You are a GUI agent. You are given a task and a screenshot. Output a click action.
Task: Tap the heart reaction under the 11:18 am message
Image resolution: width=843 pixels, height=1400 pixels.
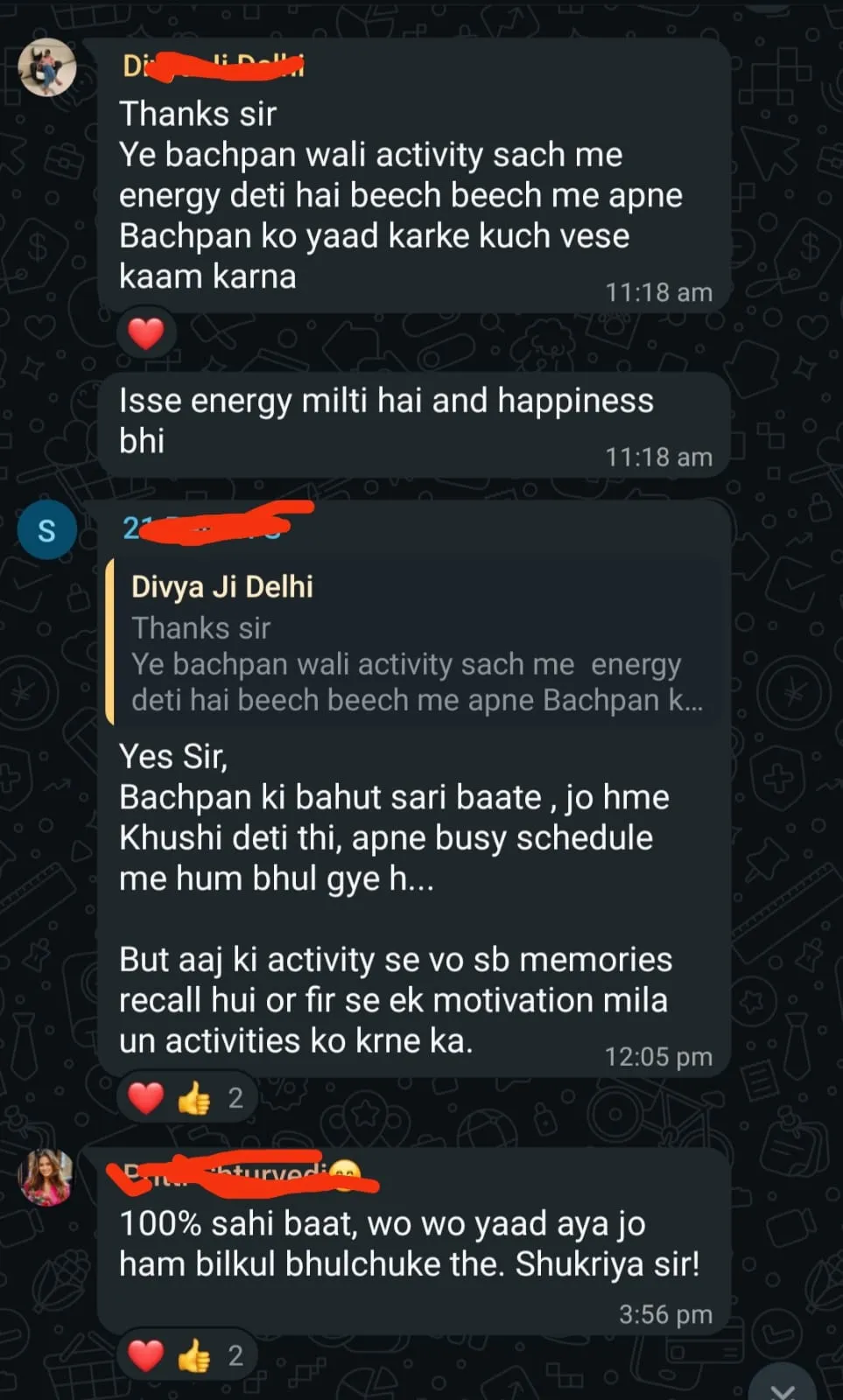coord(146,333)
